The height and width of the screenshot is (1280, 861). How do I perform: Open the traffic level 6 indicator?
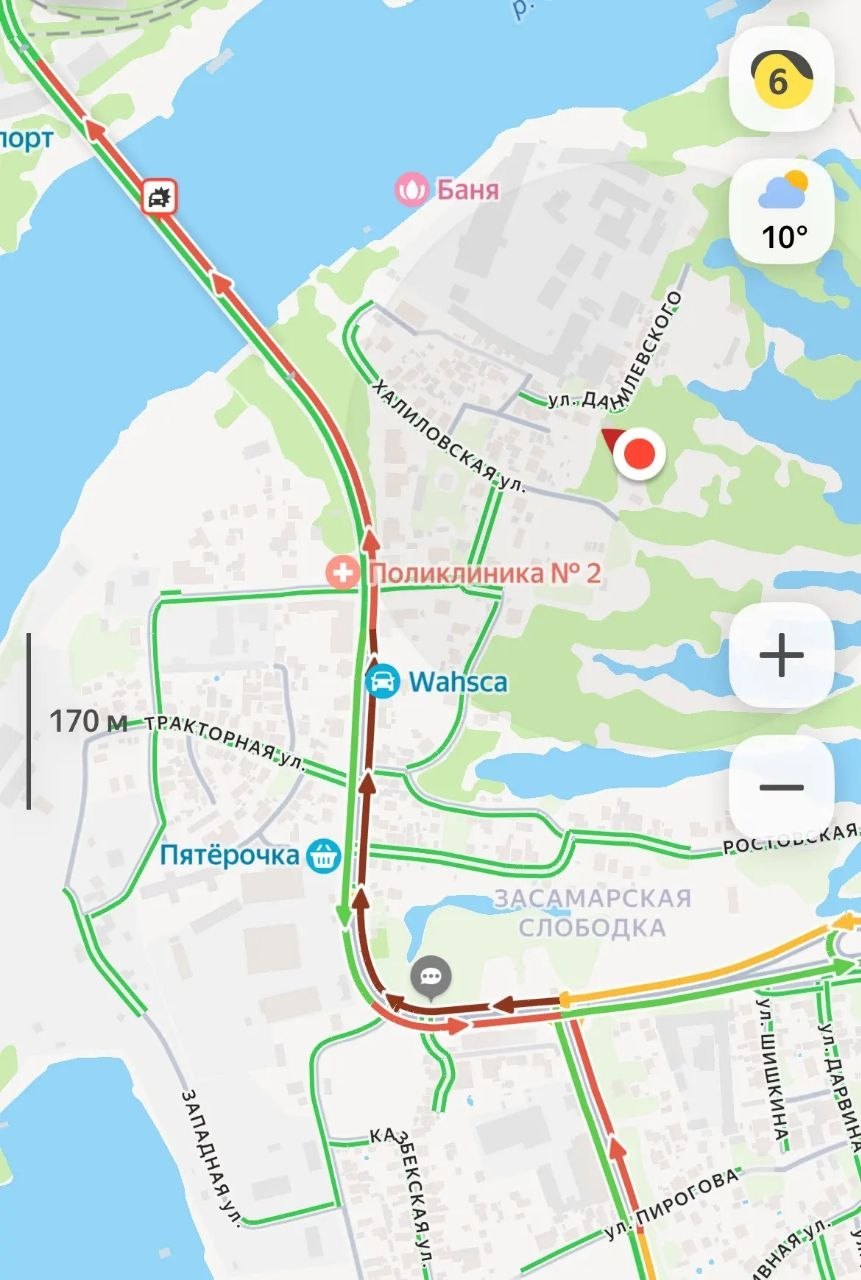click(781, 80)
